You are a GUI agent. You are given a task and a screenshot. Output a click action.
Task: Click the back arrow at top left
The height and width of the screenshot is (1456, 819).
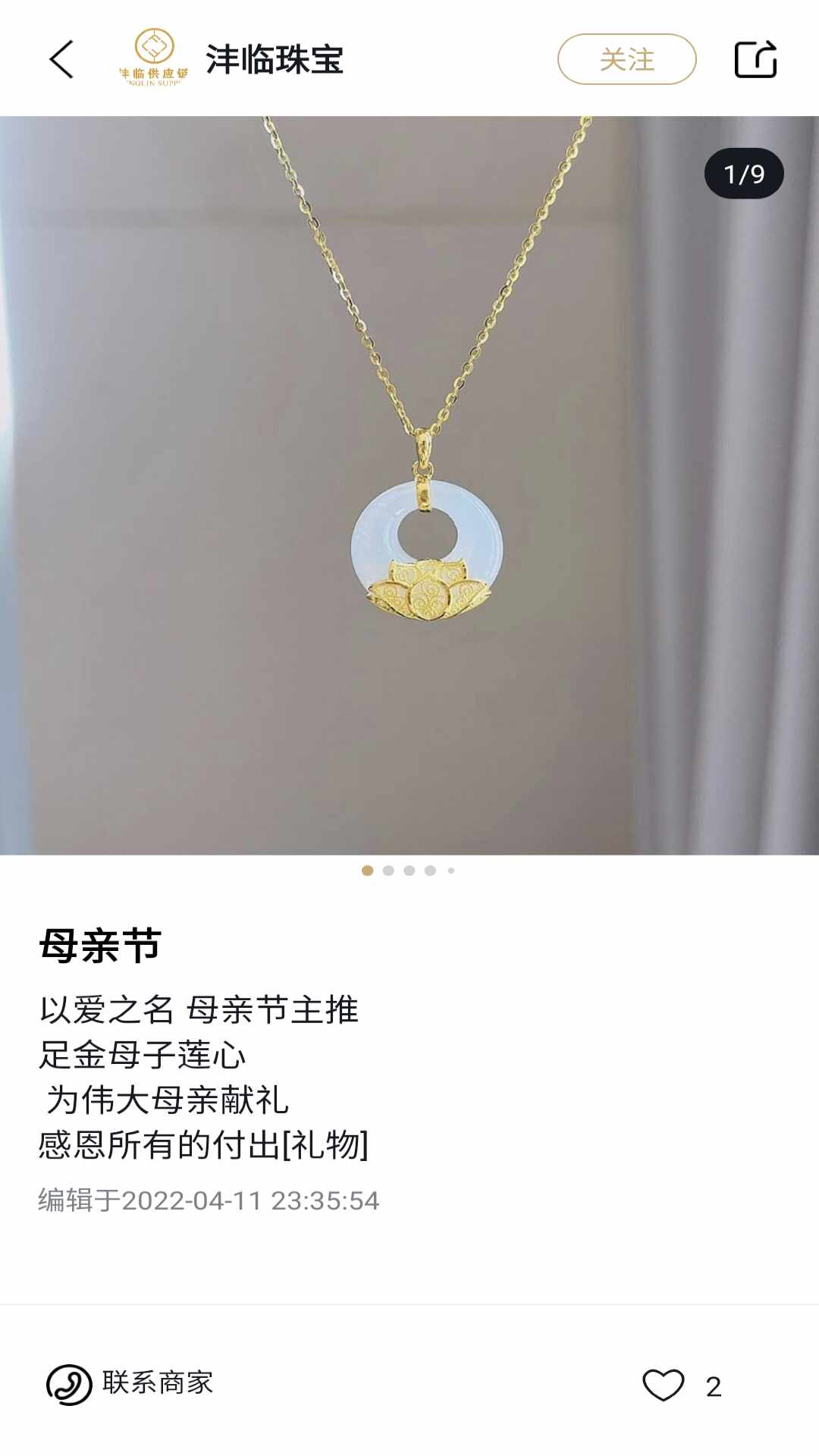(64, 60)
